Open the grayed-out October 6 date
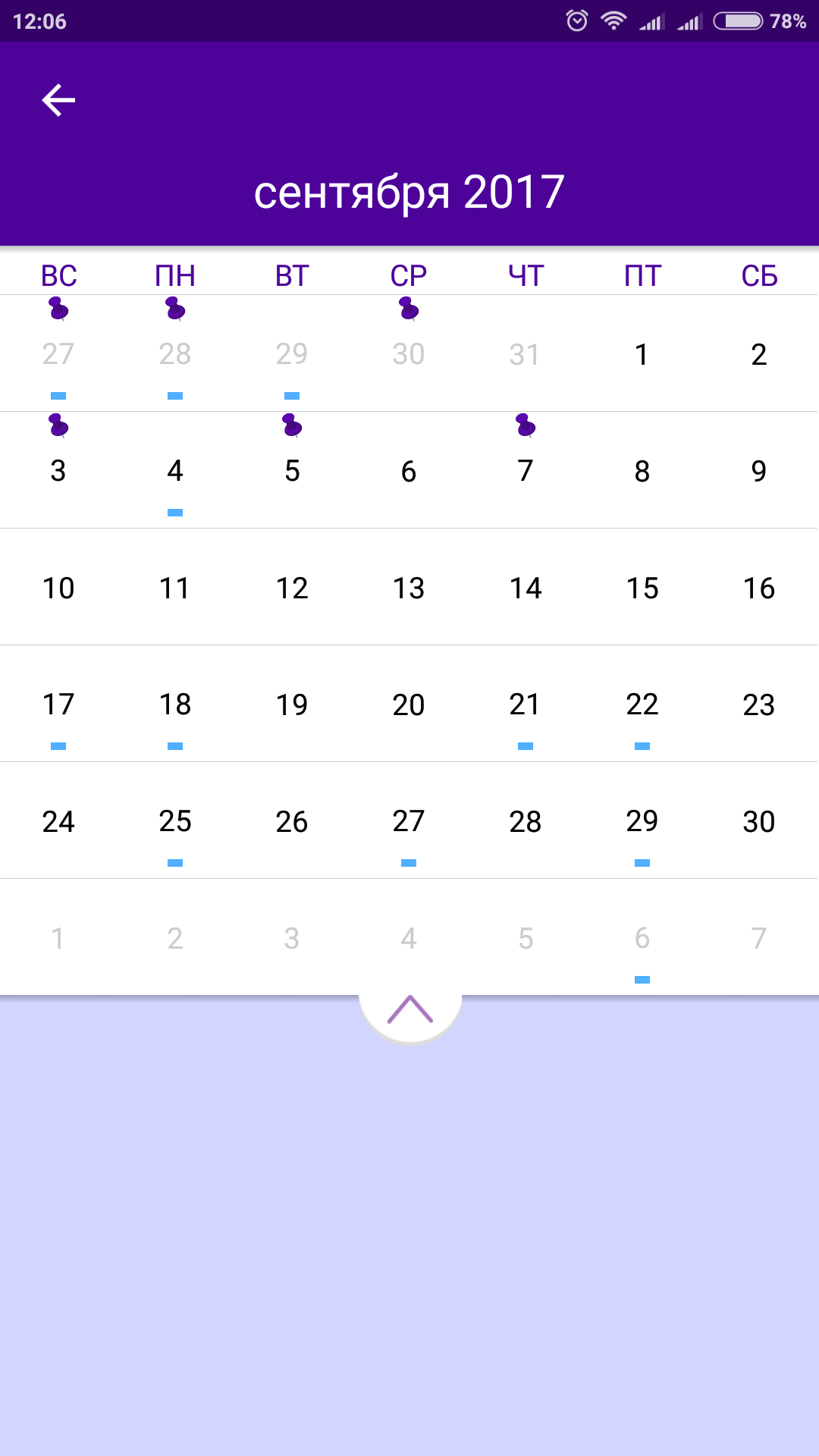The image size is (819, 1456). pos(642,938)
